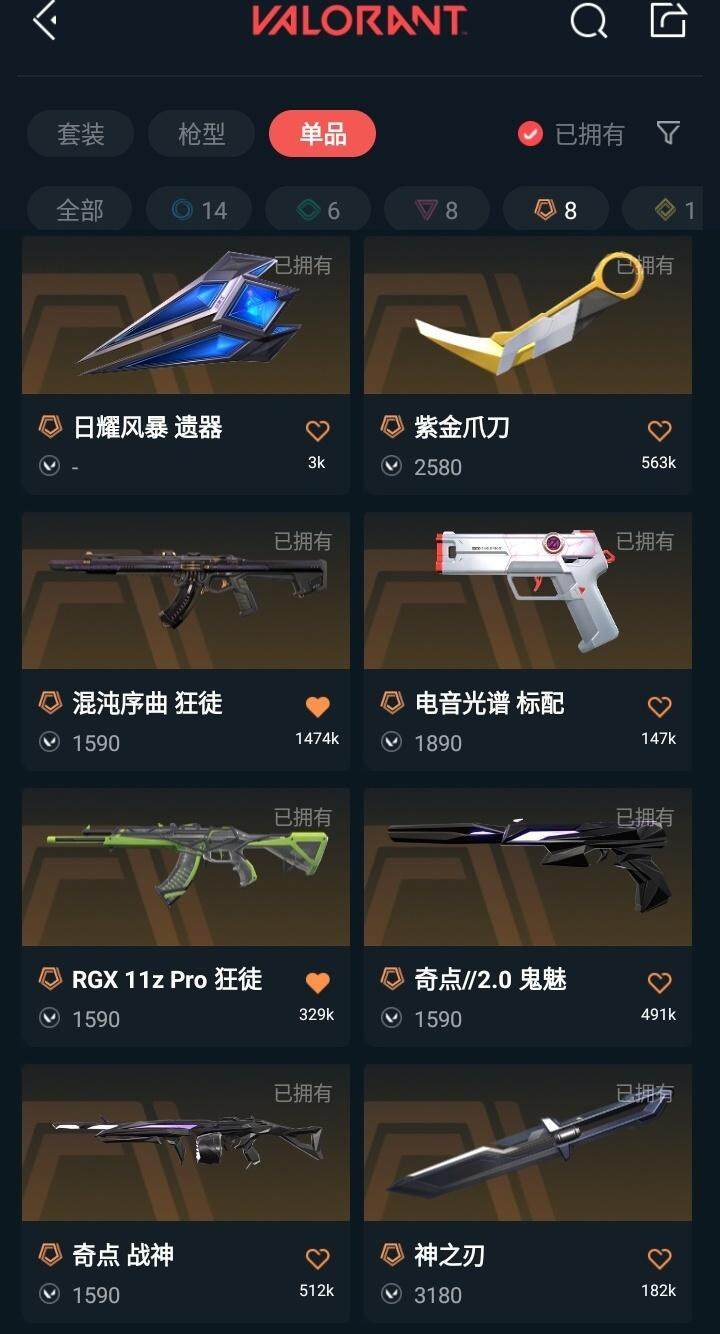Go back using the top-left arrow

coord(44,21)
